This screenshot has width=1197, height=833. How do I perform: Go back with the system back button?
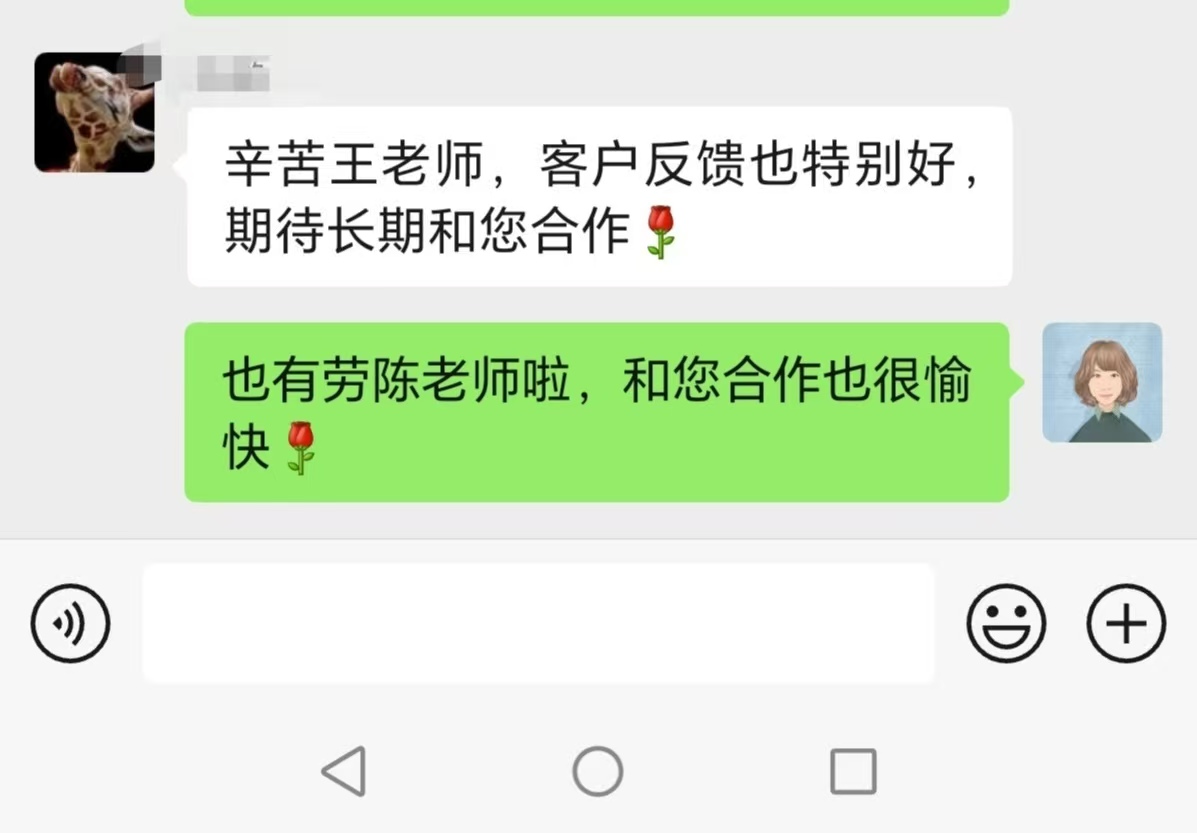(x=343, y=771)
